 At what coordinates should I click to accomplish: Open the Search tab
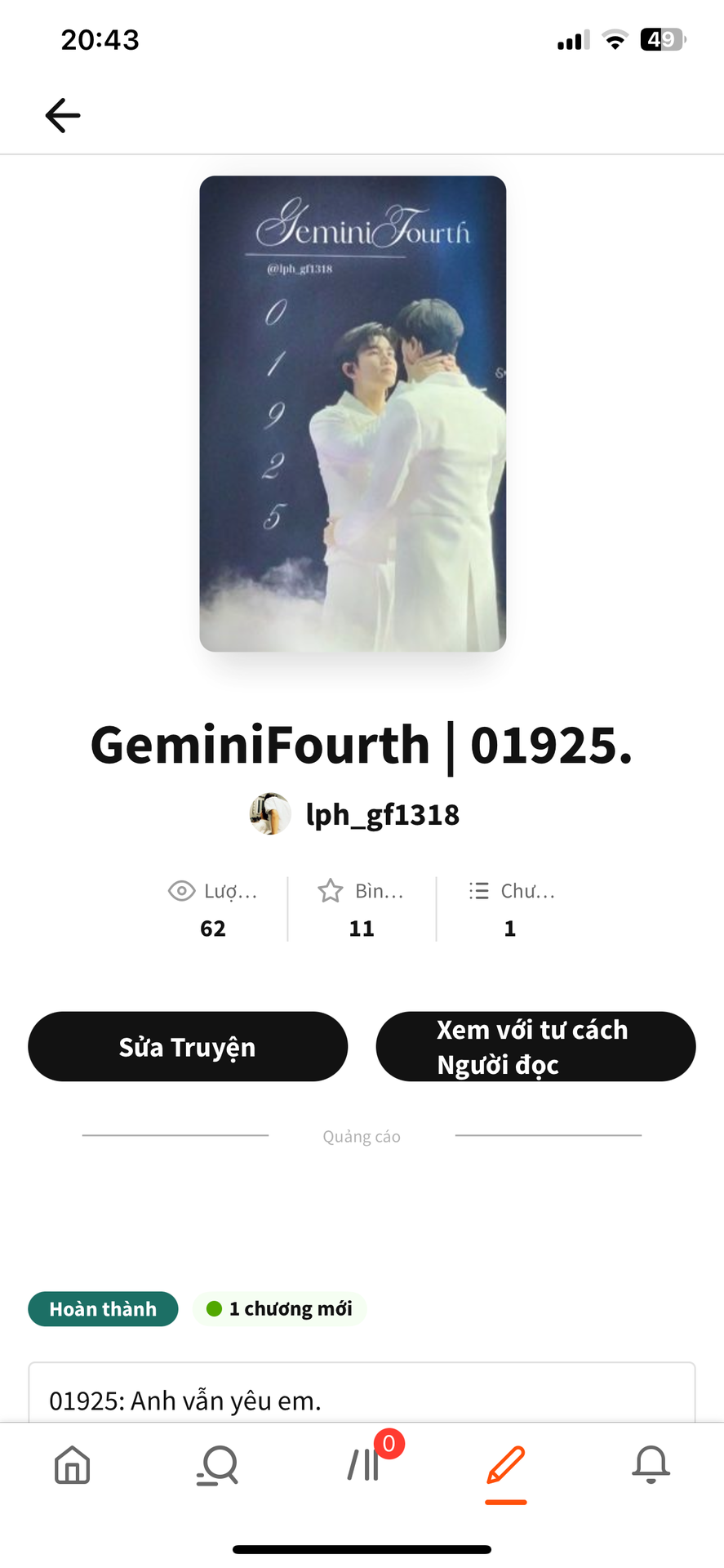coord(217,1464)
